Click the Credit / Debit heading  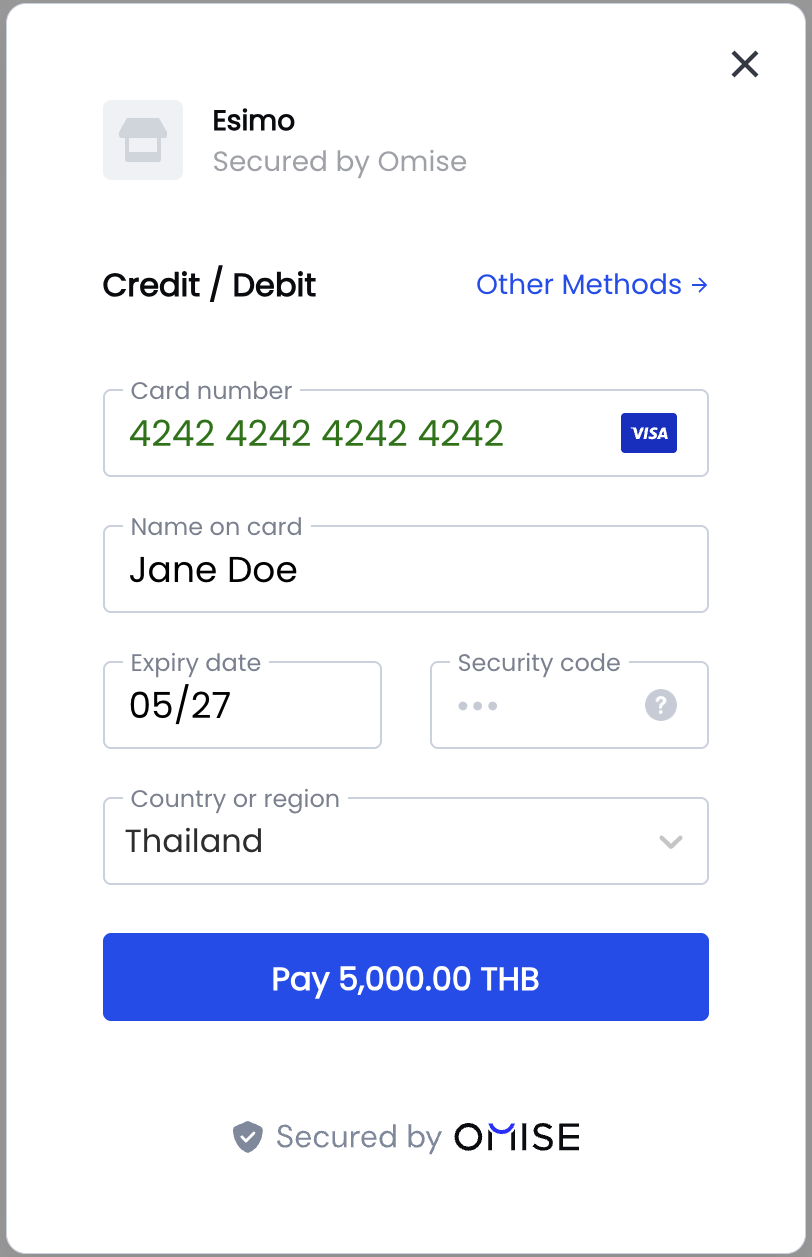pos(208,285)
